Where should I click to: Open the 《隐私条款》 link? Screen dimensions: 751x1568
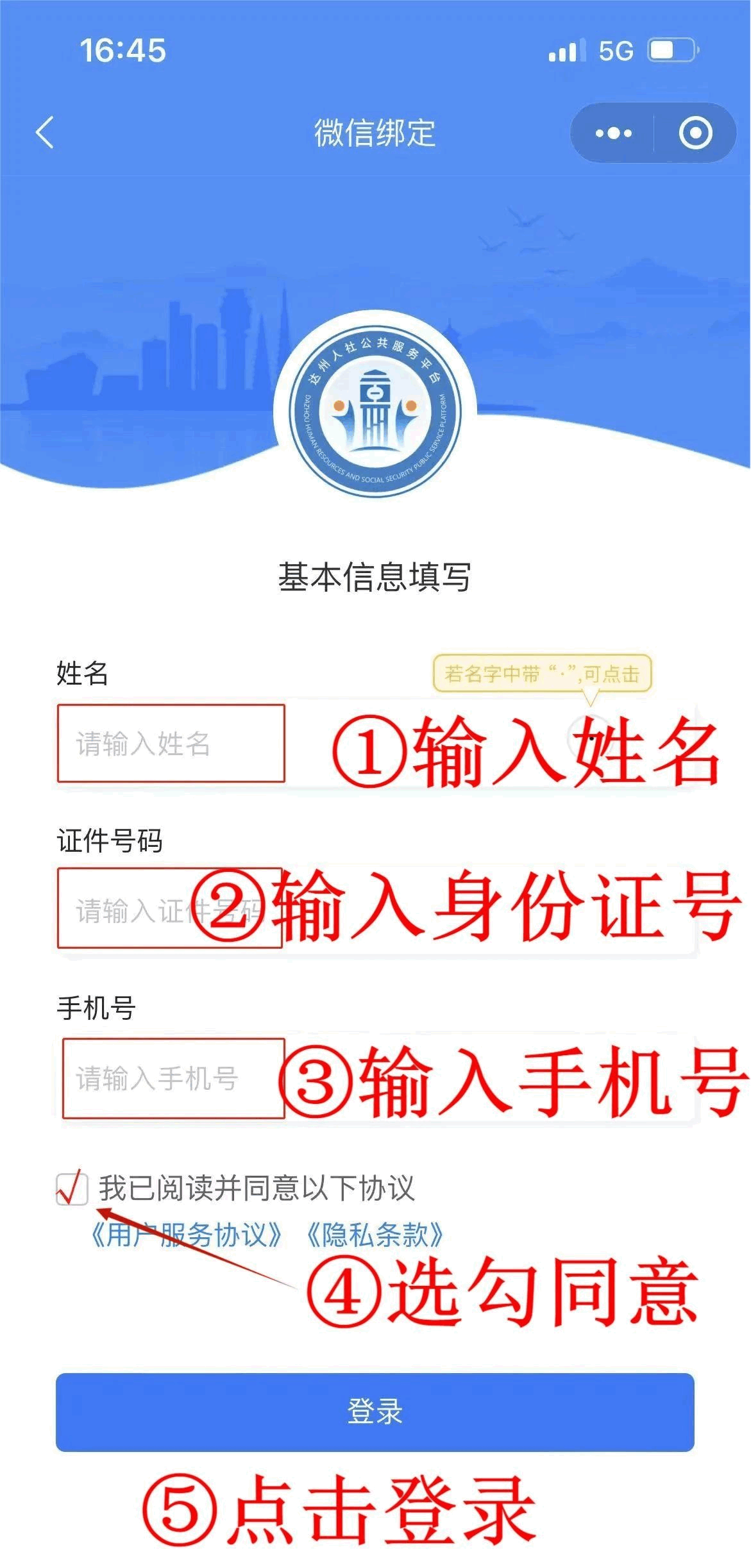[x=375, y=1235]
